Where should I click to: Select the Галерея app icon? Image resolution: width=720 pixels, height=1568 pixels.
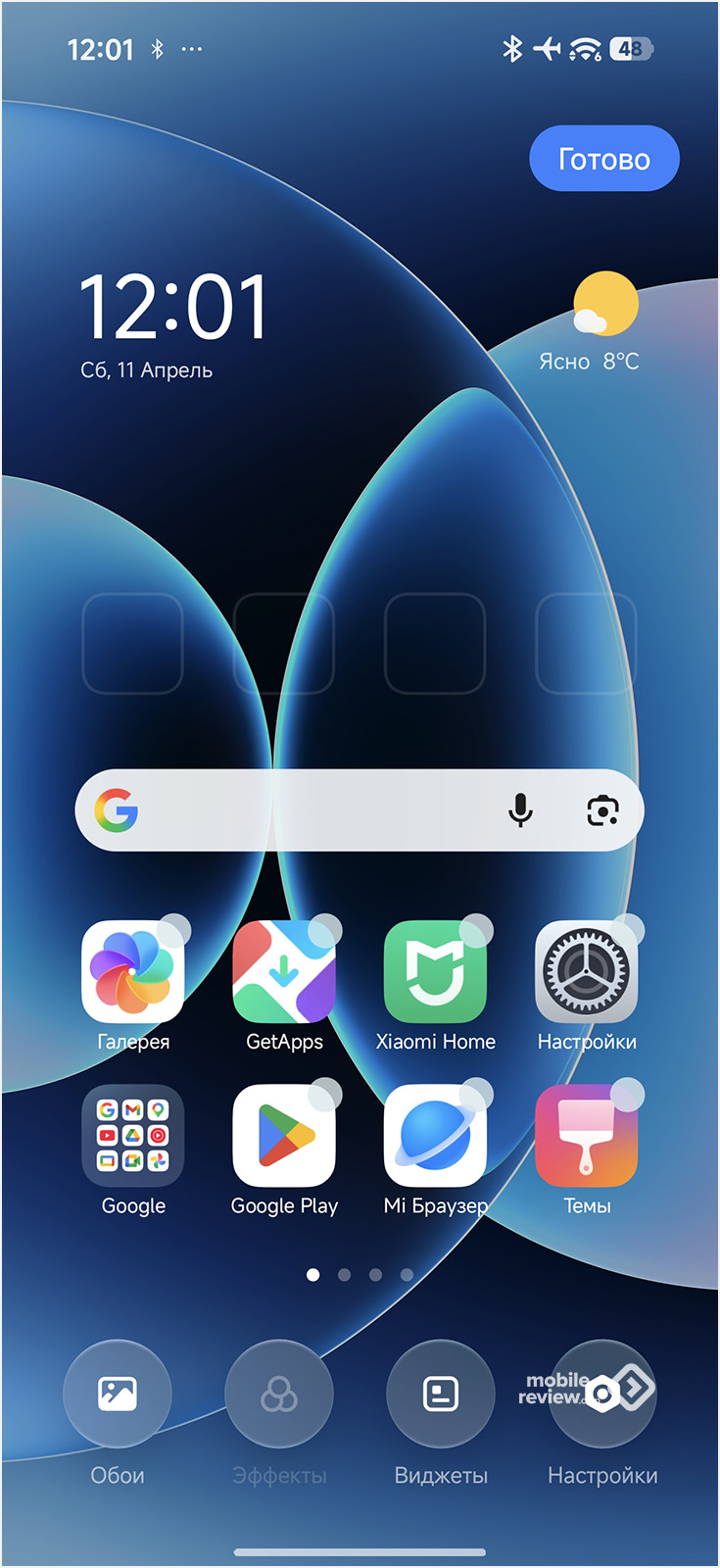tap(133, 972)
